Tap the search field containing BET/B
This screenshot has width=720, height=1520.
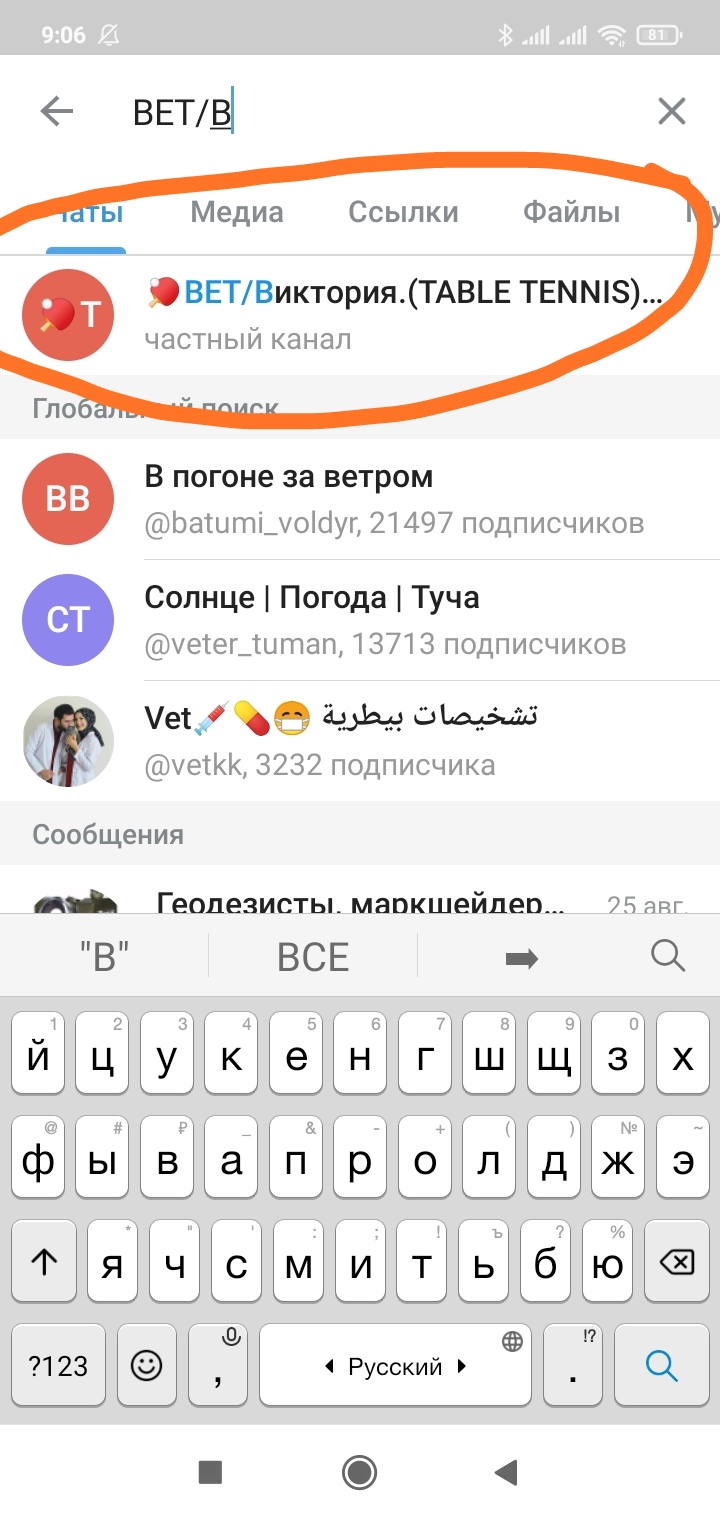tap(380, 113)
